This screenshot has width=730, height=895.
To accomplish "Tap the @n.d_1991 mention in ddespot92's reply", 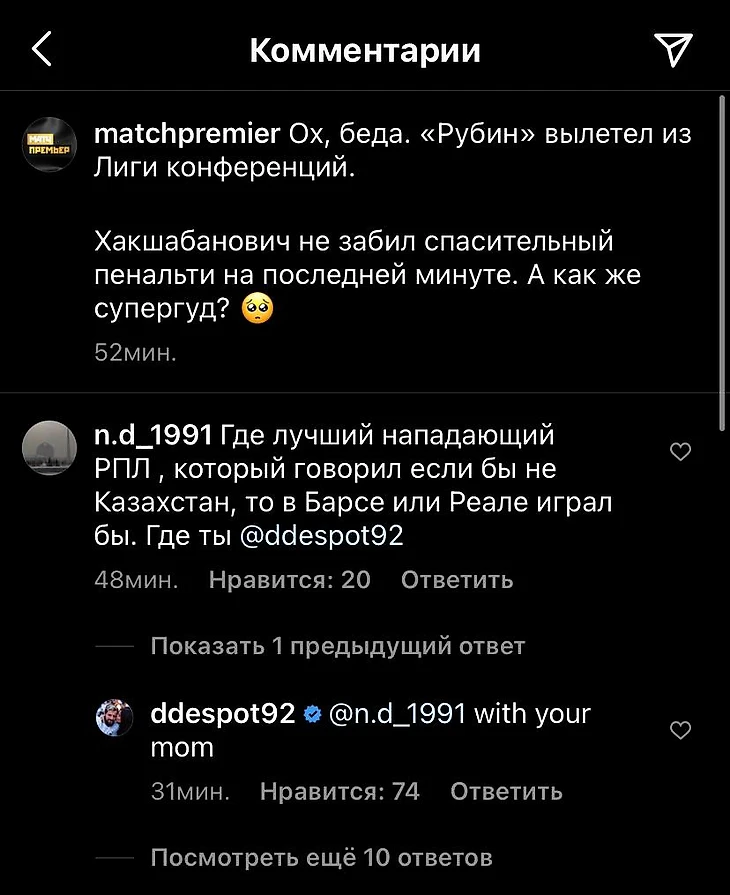I will point(400,714).
